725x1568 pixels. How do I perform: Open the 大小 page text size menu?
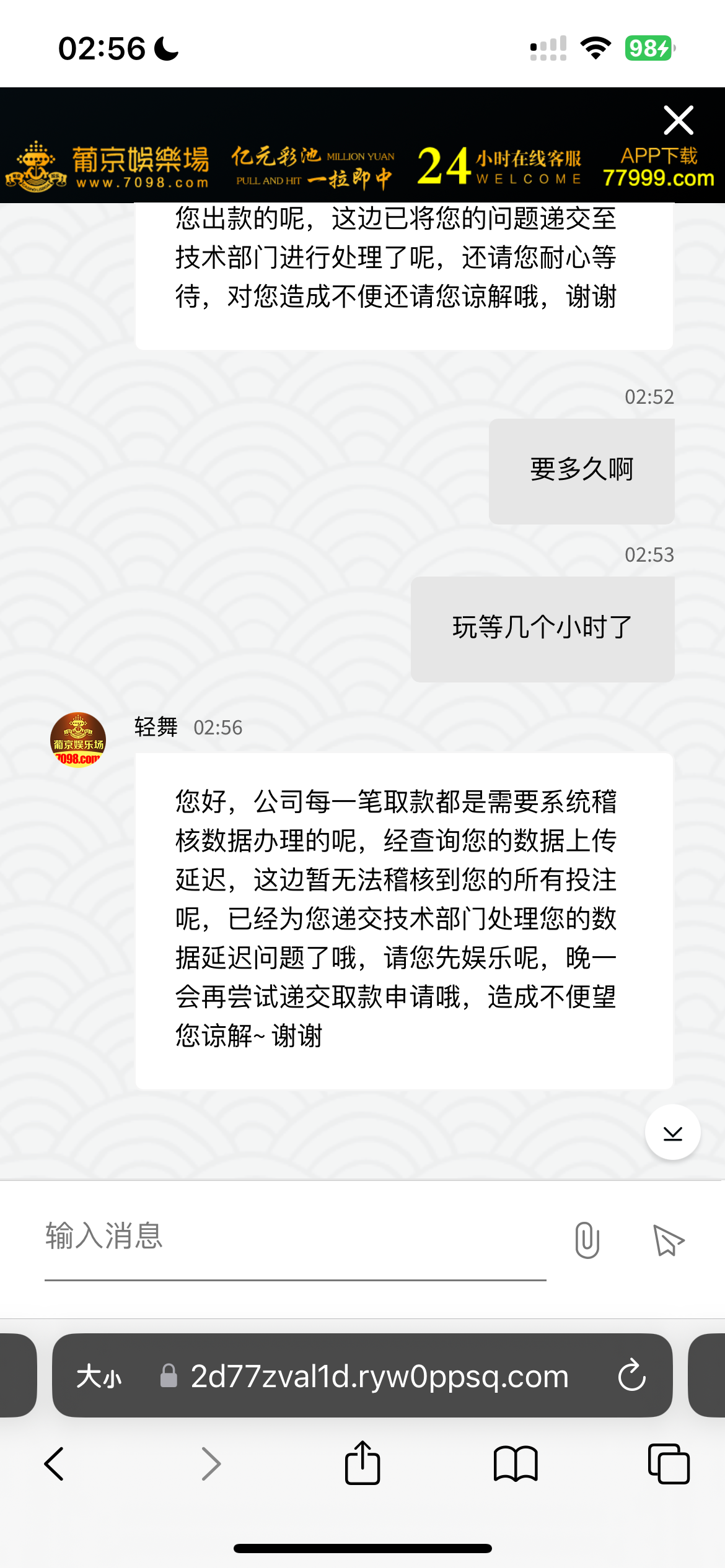pos(99,1377)
